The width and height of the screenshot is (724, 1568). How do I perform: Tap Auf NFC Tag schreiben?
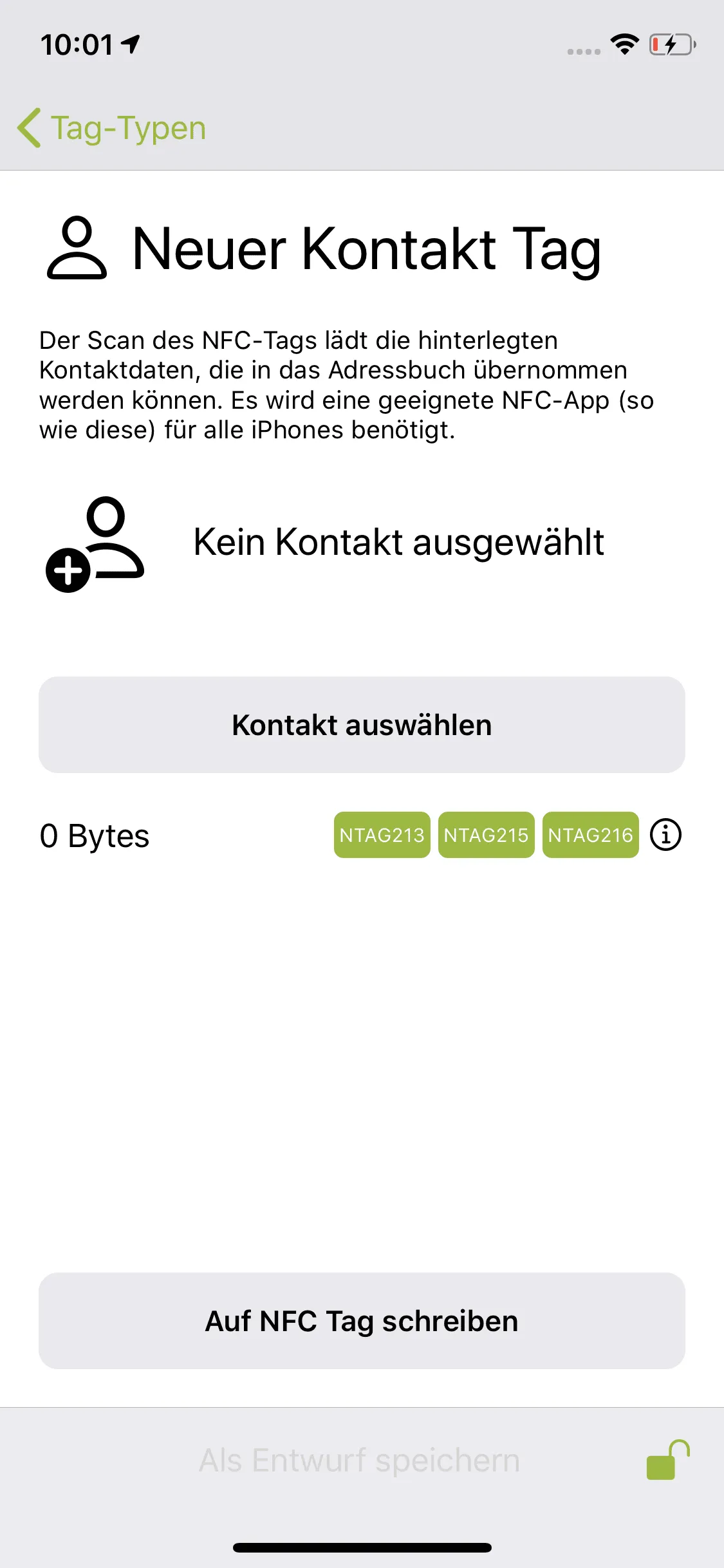point(362,1321)
